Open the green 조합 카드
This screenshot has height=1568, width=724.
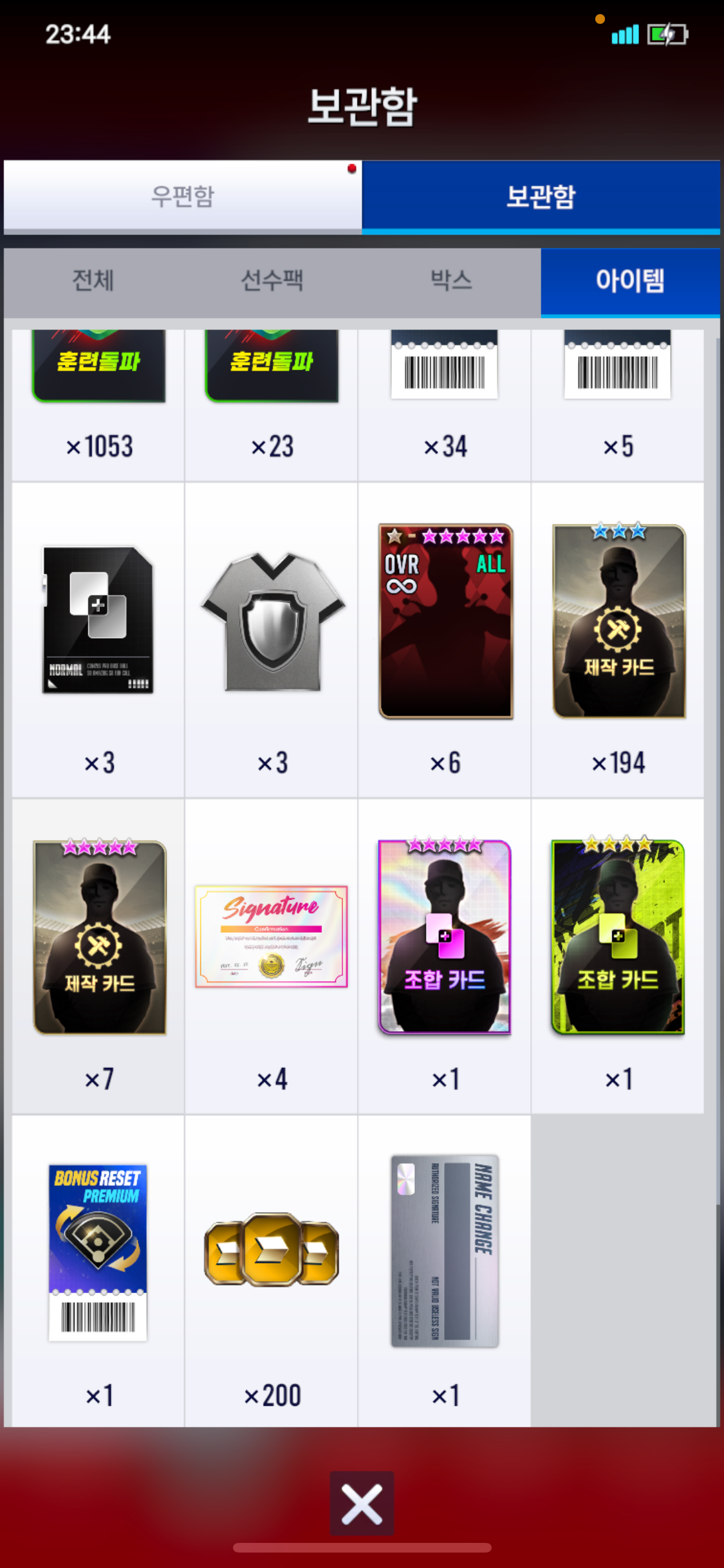pyautogui.click(x=618, y=937)
